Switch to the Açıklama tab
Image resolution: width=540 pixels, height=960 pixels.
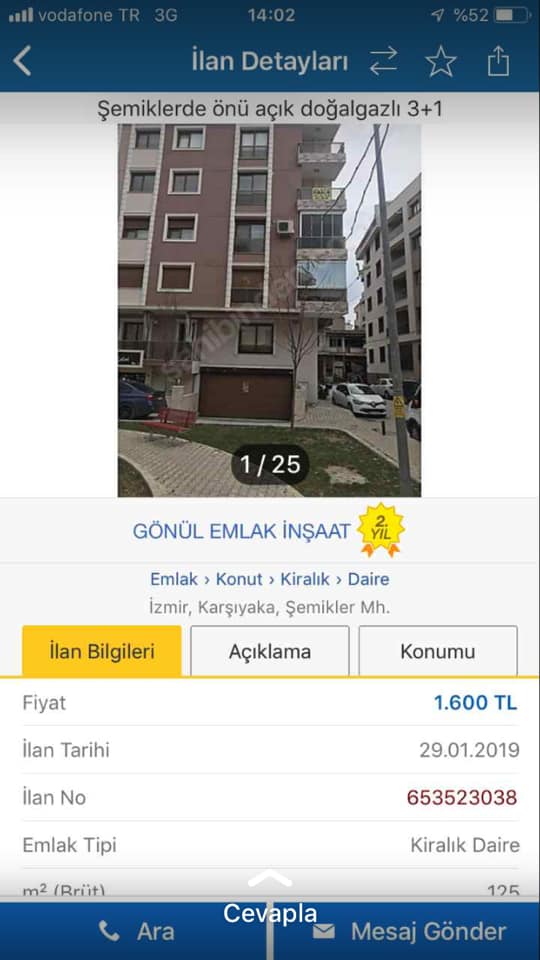tap(270, 651)
